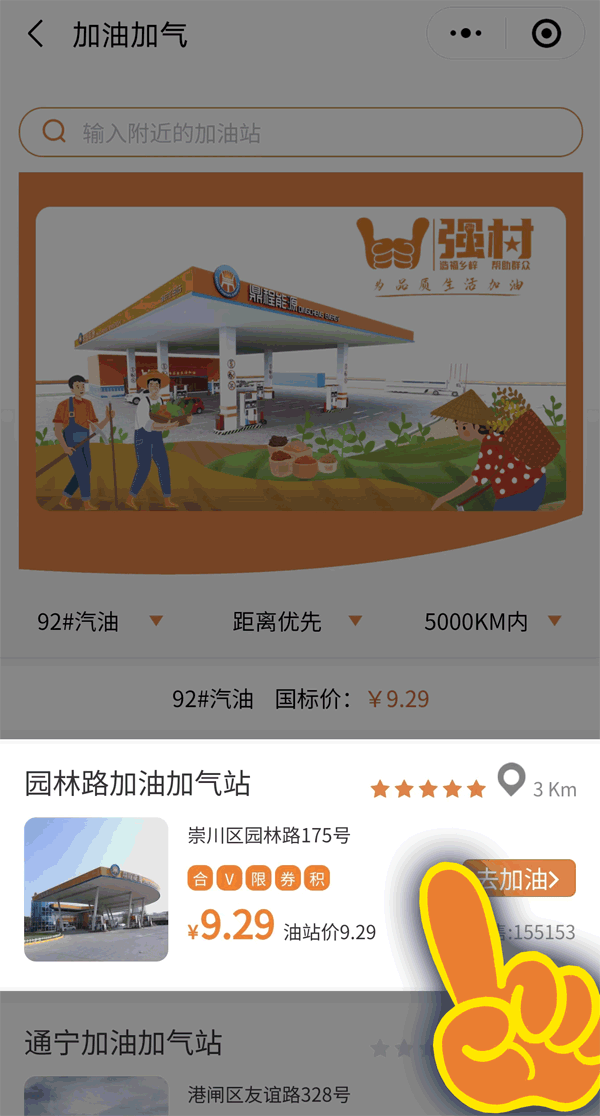Close the mini program via circle icon

[x=546, y=35]
